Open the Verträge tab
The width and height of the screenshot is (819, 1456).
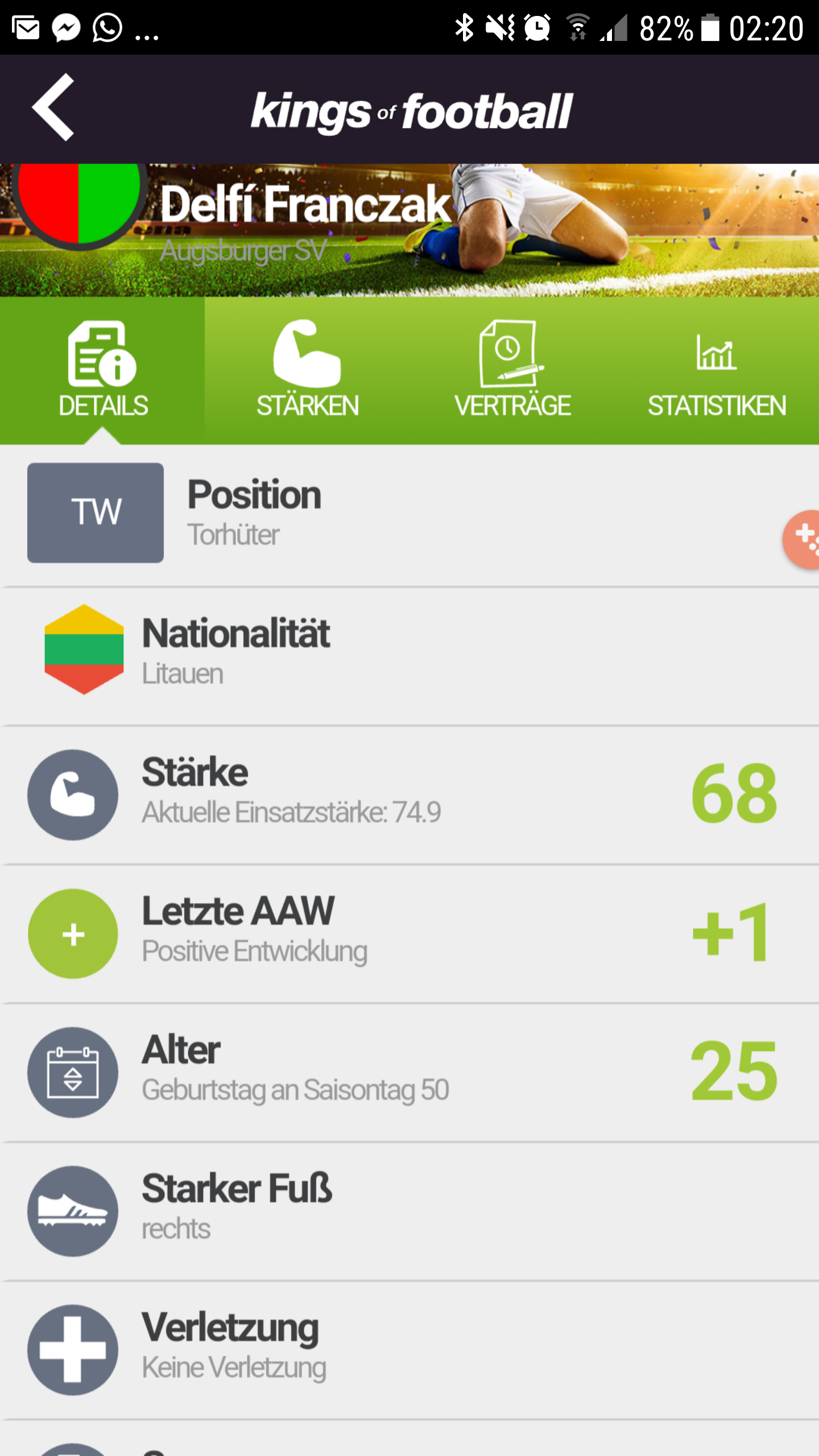click(x=512, y=370)
